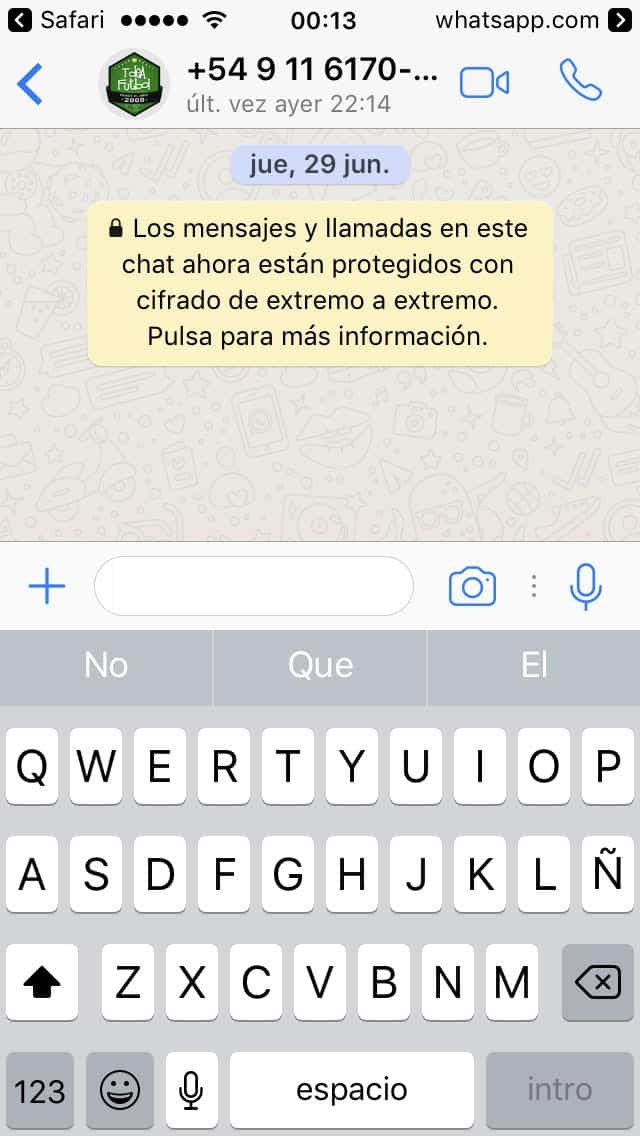The height and width of the screenshot is (1136, 640).
Task: Select the "No" keyboard suggestion
Action: tap(106, 666)
